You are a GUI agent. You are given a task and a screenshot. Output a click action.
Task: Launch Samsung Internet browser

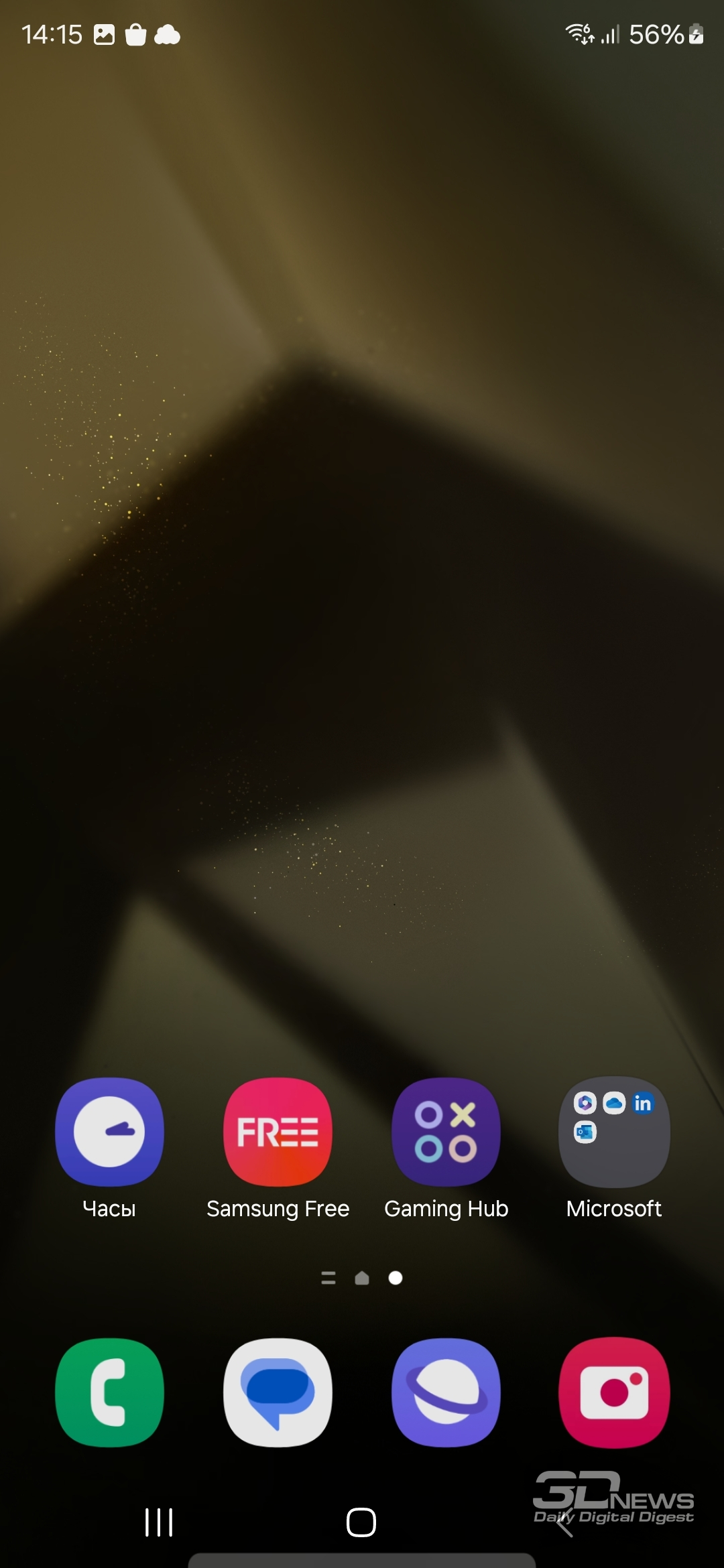446,1392
